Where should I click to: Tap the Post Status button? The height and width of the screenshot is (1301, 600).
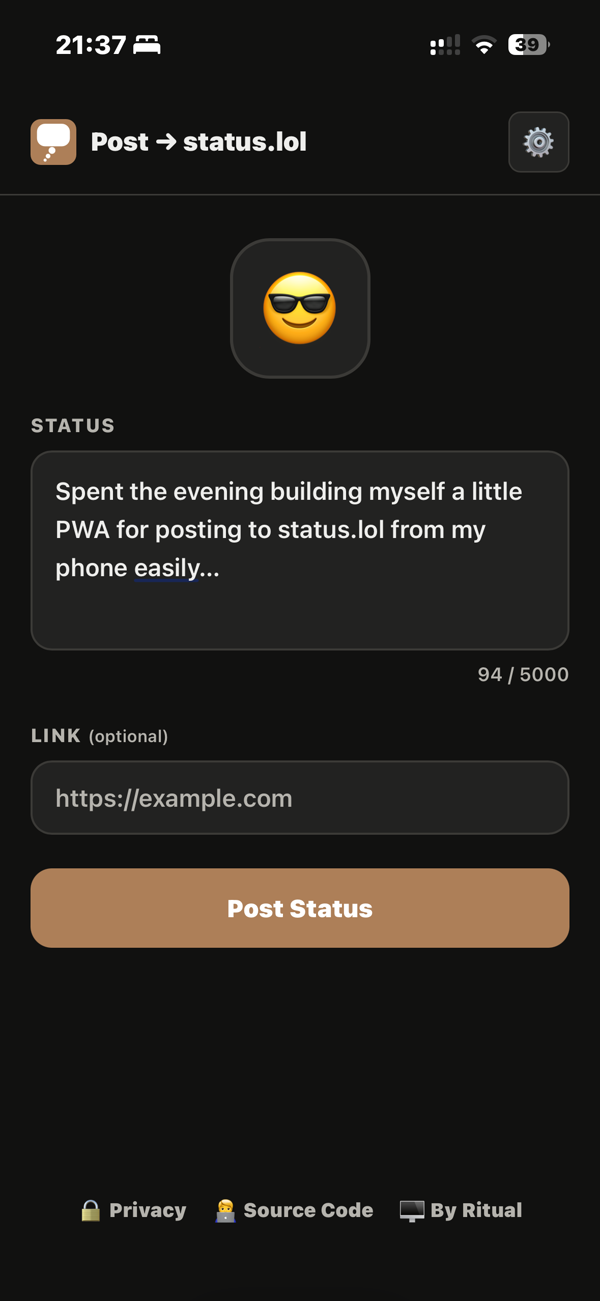300,908
